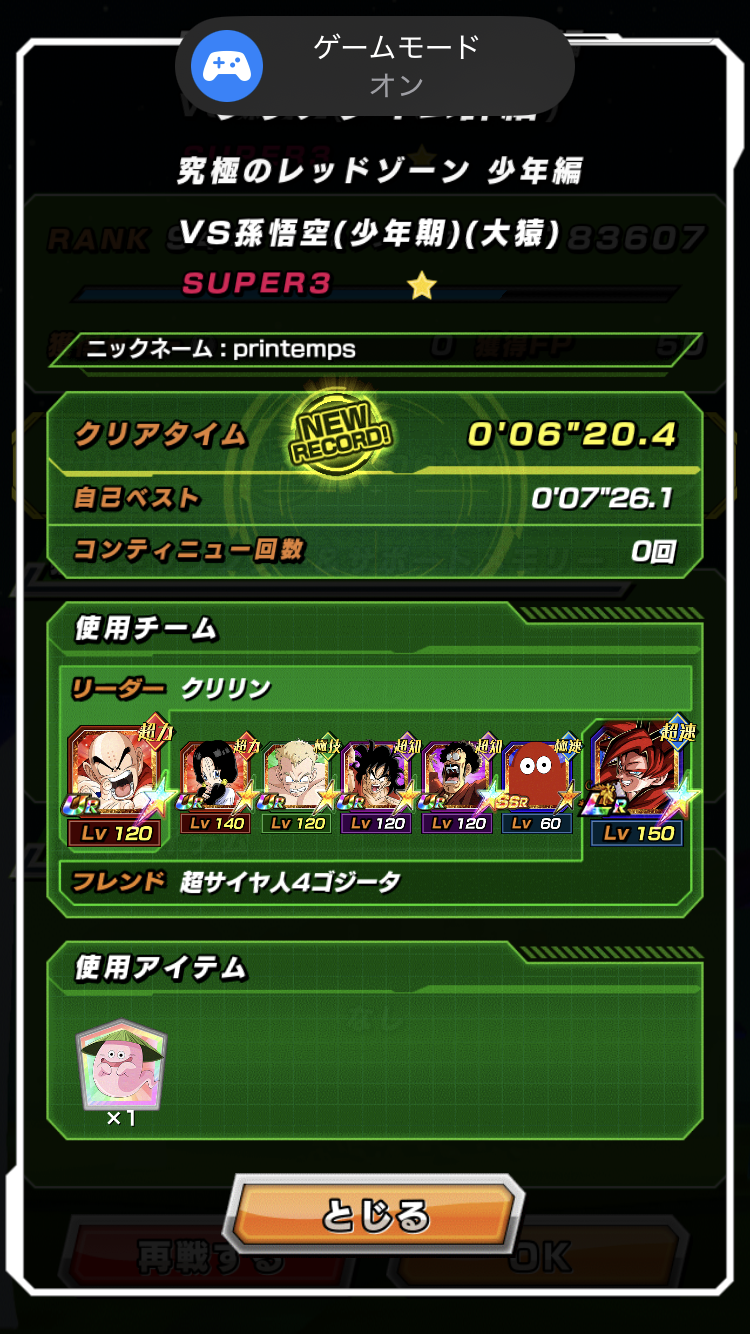Tap the ゲームモード notification banner
Image resolution: width=750 pixels, height=1334 pixels.
(374, 66)
